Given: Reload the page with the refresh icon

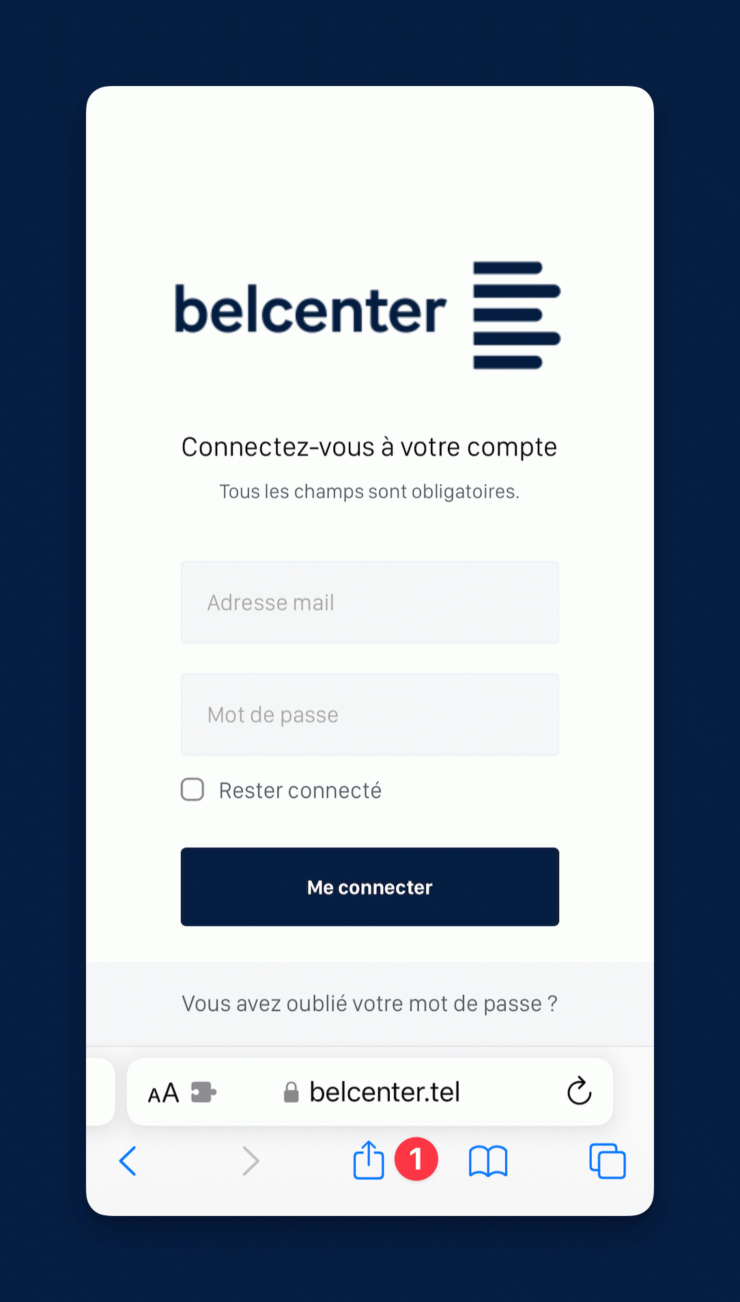Looking at the screenshot, I should (x=579, y=1092).
